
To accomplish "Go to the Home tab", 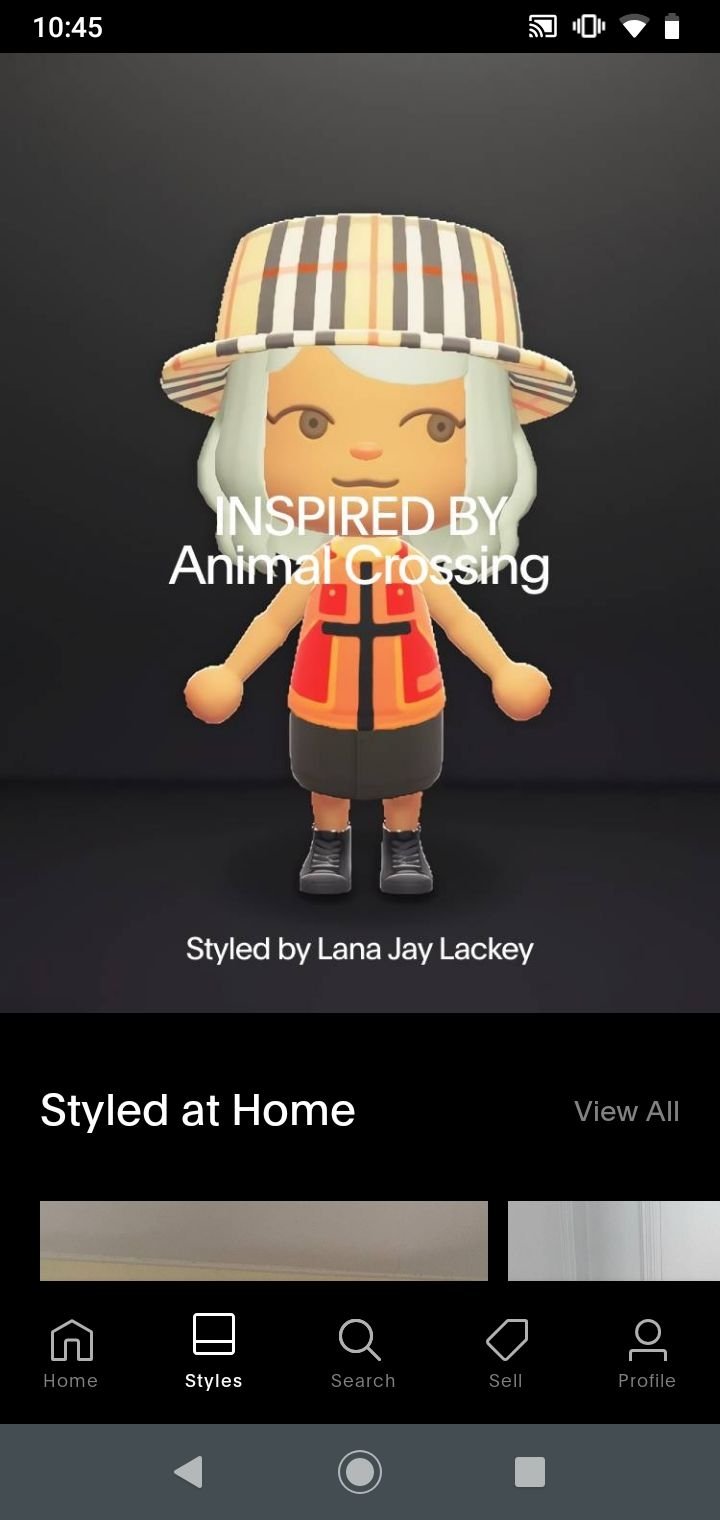I will pyautogui.click(x=71, y=1352).
